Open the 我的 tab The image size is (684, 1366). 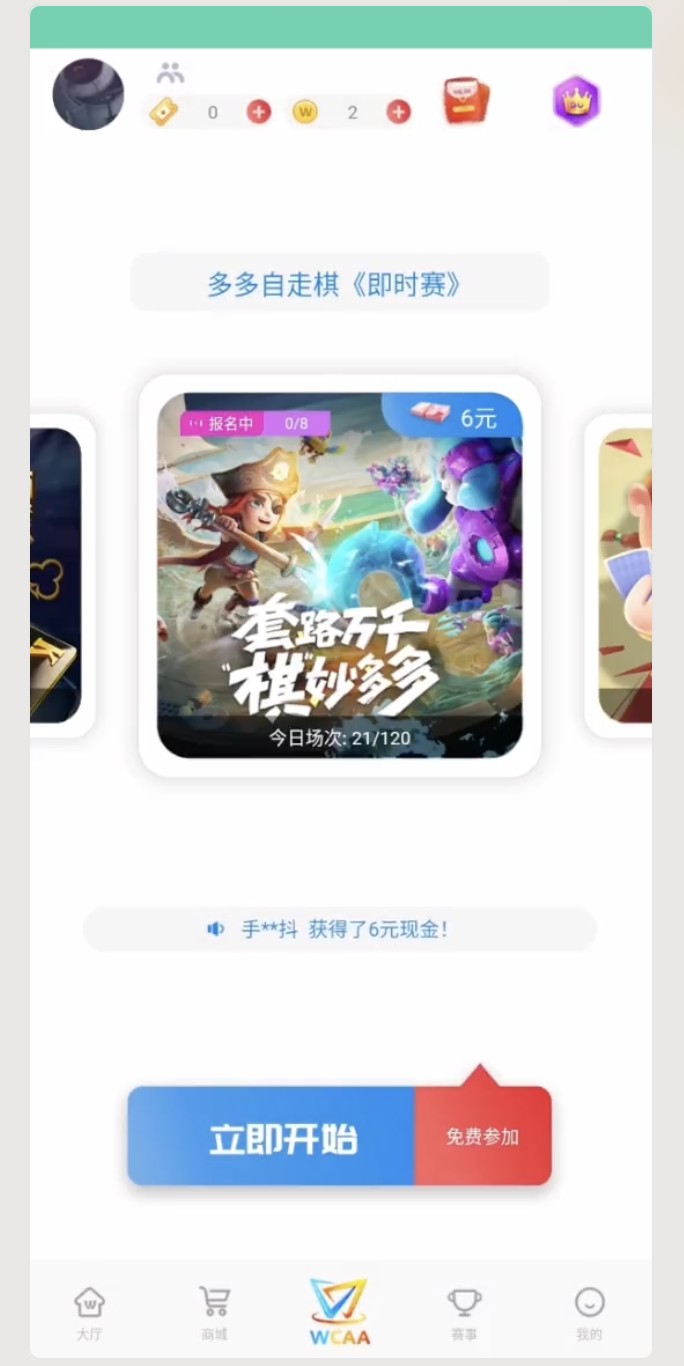(x=589, y=1313)
